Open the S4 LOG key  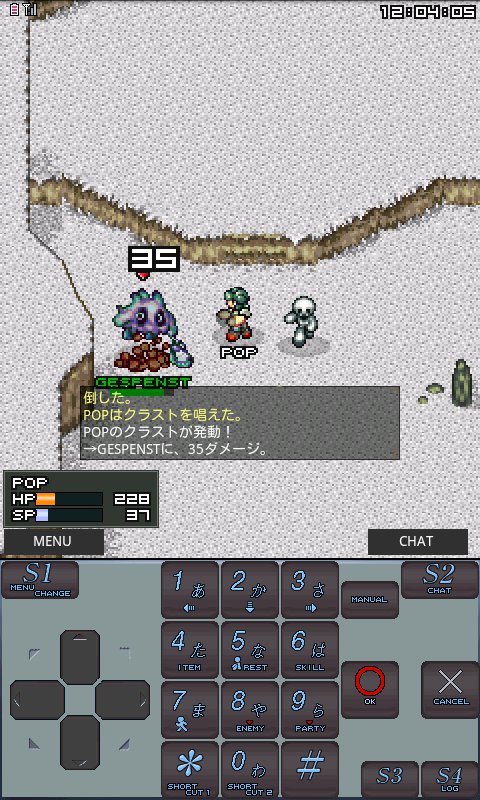click(450, 780)
